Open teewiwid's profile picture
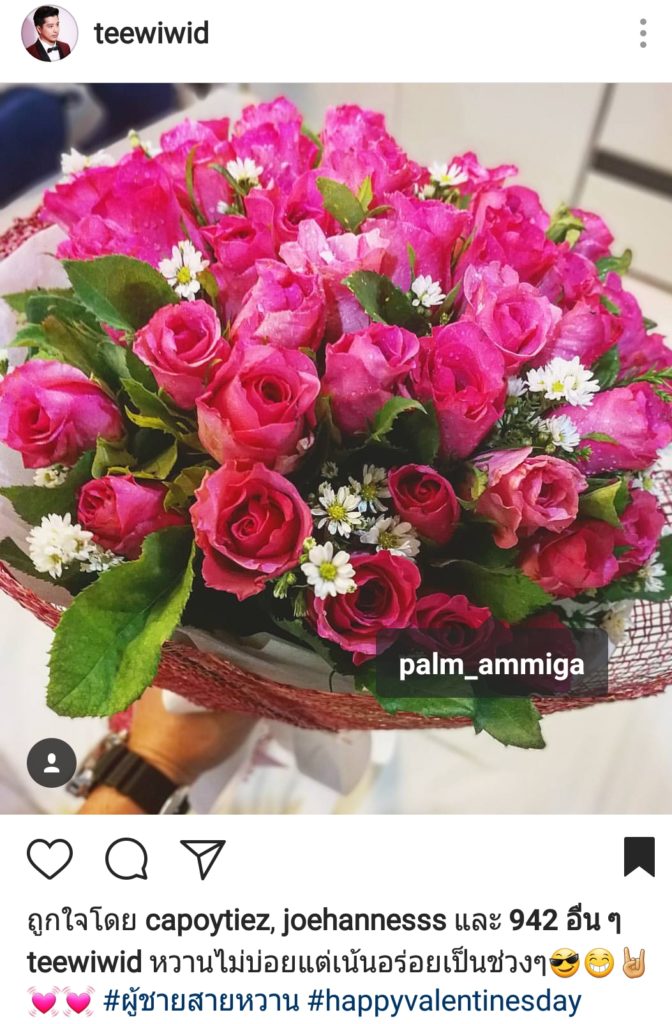 coord(49,34)
